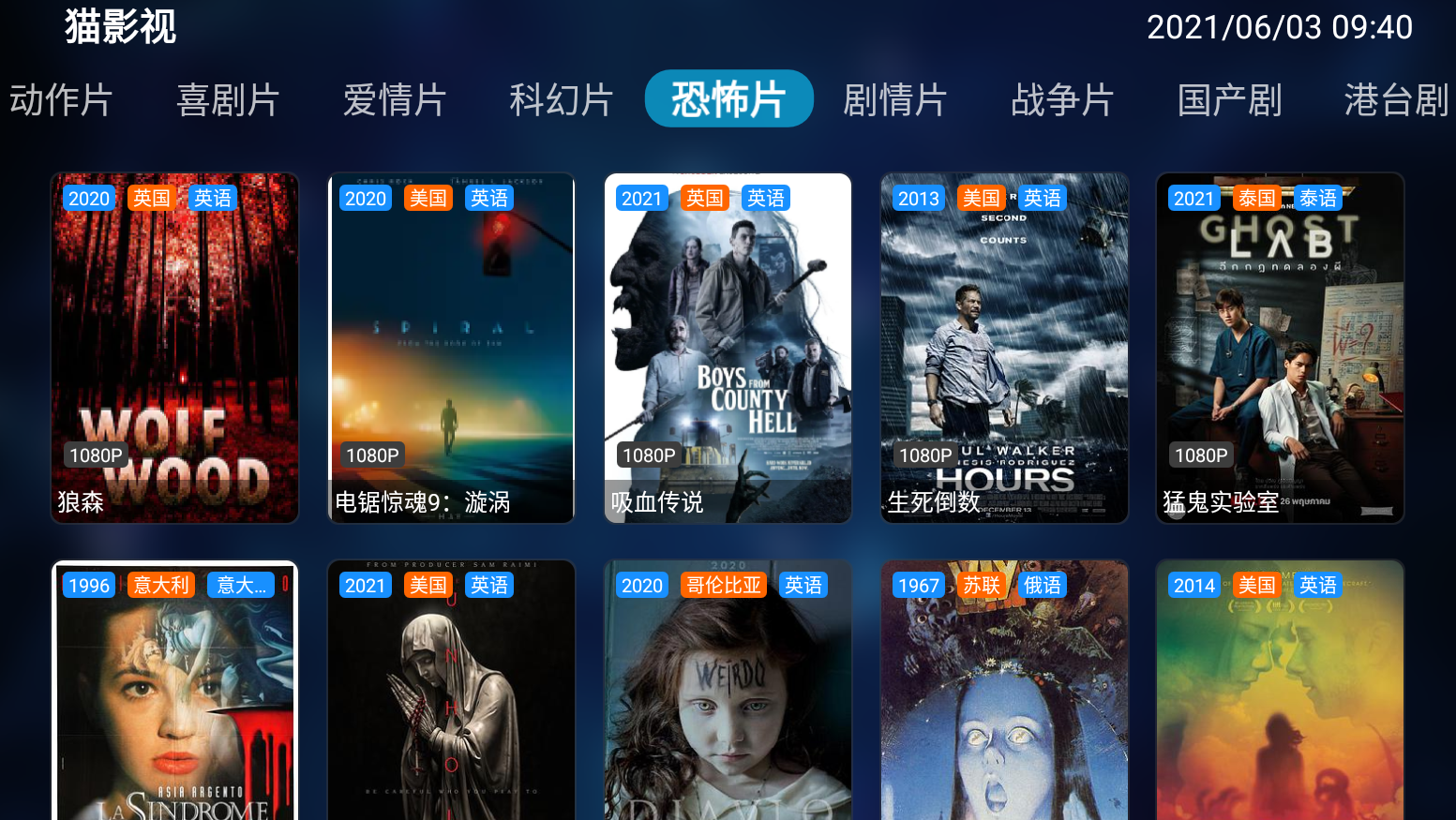
Task: Switch to the 动作片 category tab
Action: [61, 100]
